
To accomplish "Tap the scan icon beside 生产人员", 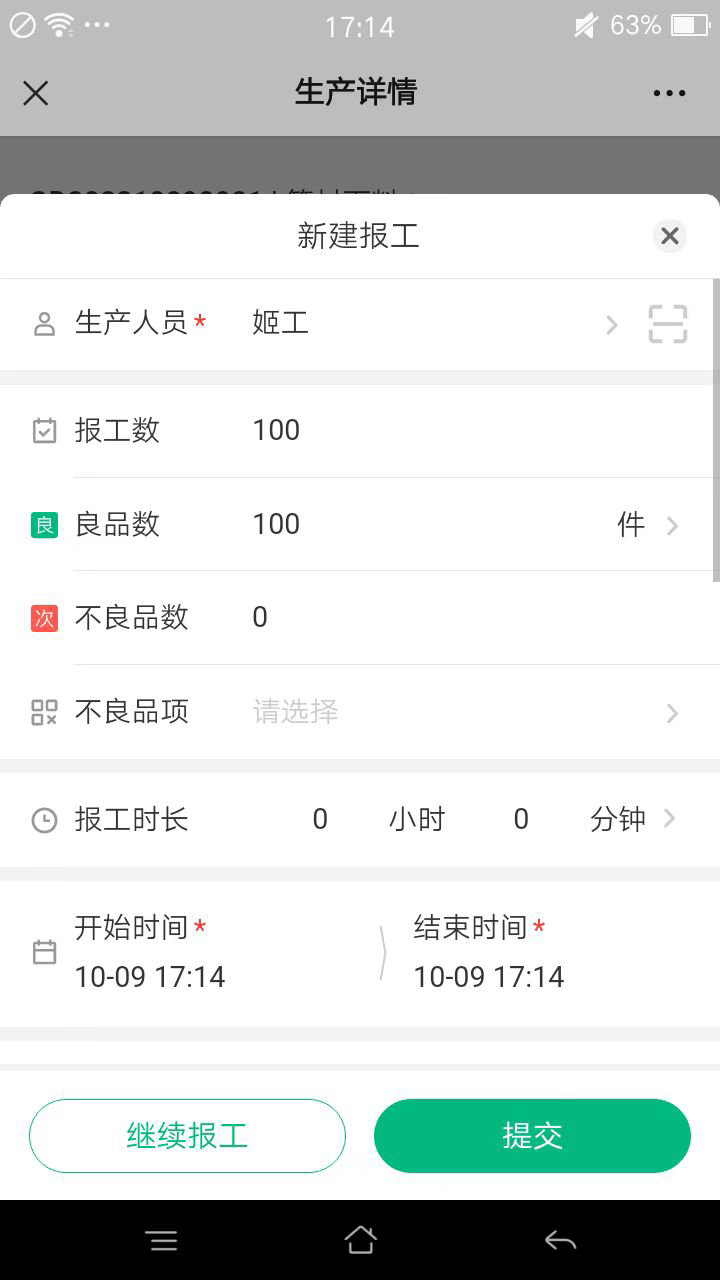I will coord(668,324).
